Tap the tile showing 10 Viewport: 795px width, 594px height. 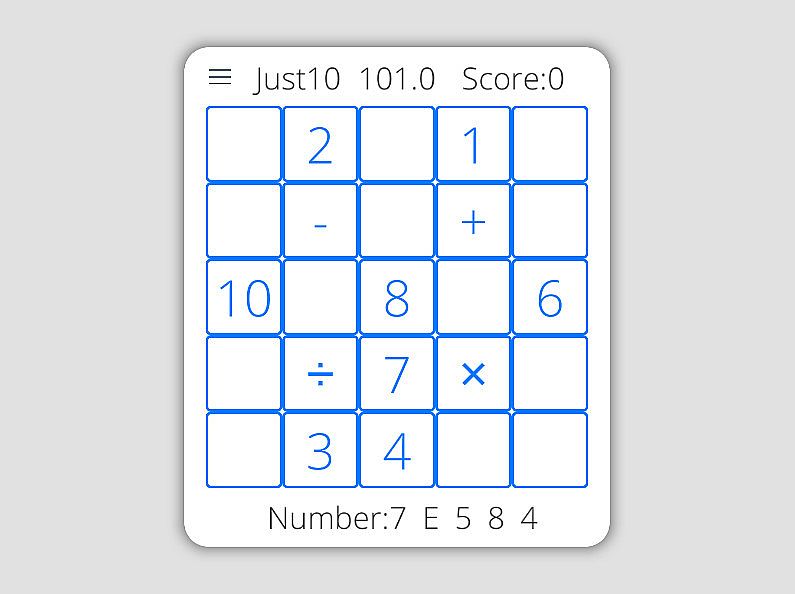(x=244, y=297)
